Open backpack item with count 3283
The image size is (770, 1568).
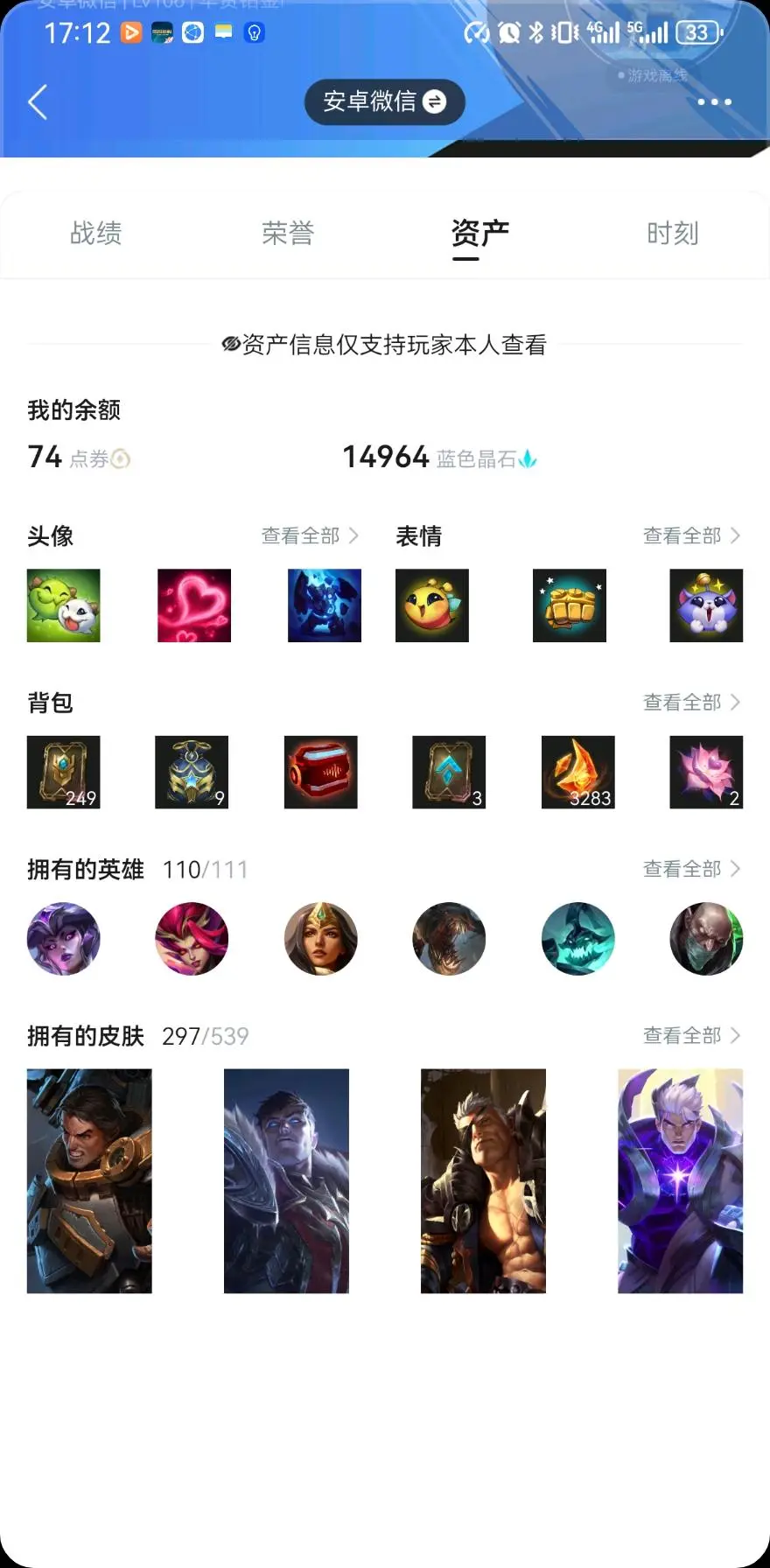coord(577,772)
